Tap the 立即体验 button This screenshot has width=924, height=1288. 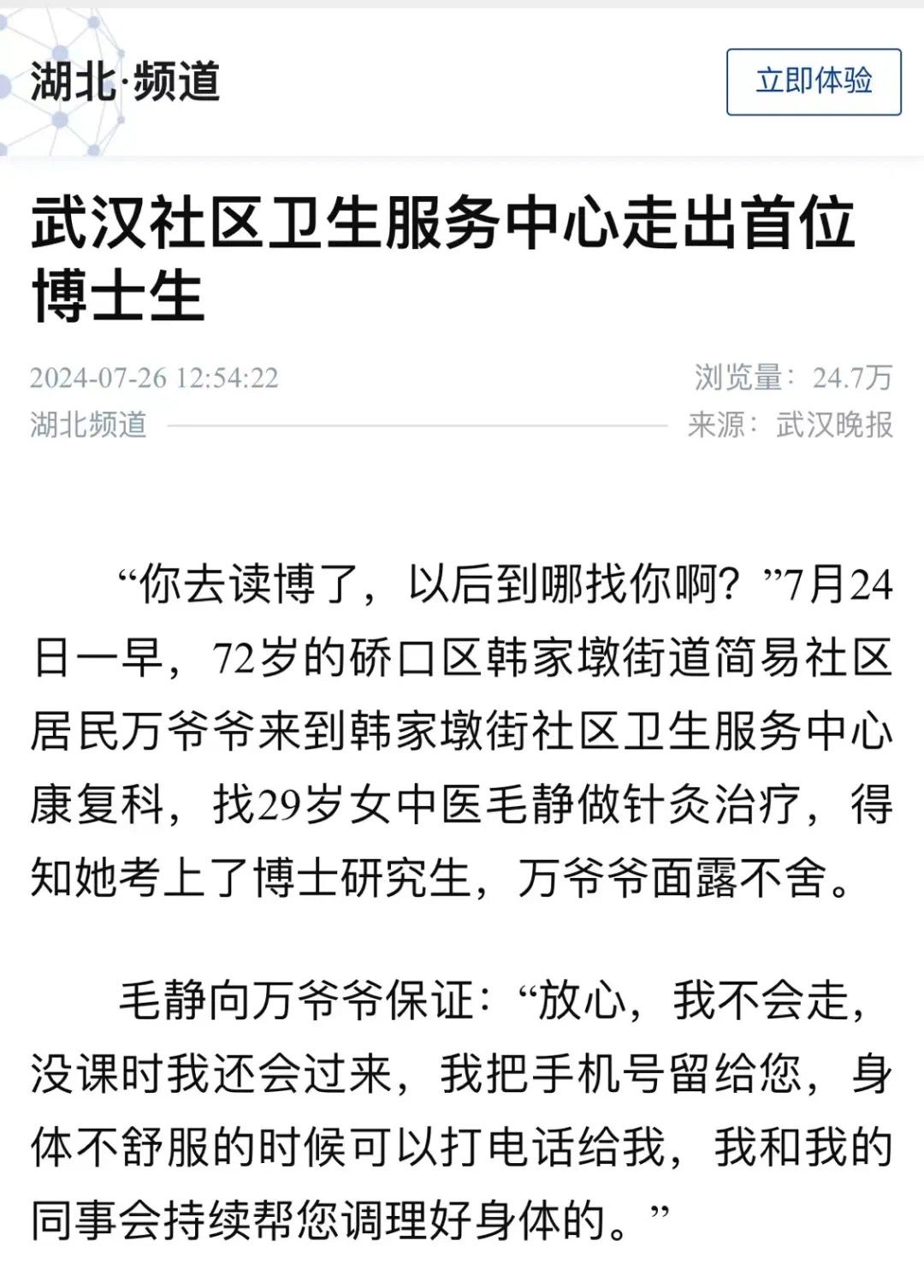[813, 81]
